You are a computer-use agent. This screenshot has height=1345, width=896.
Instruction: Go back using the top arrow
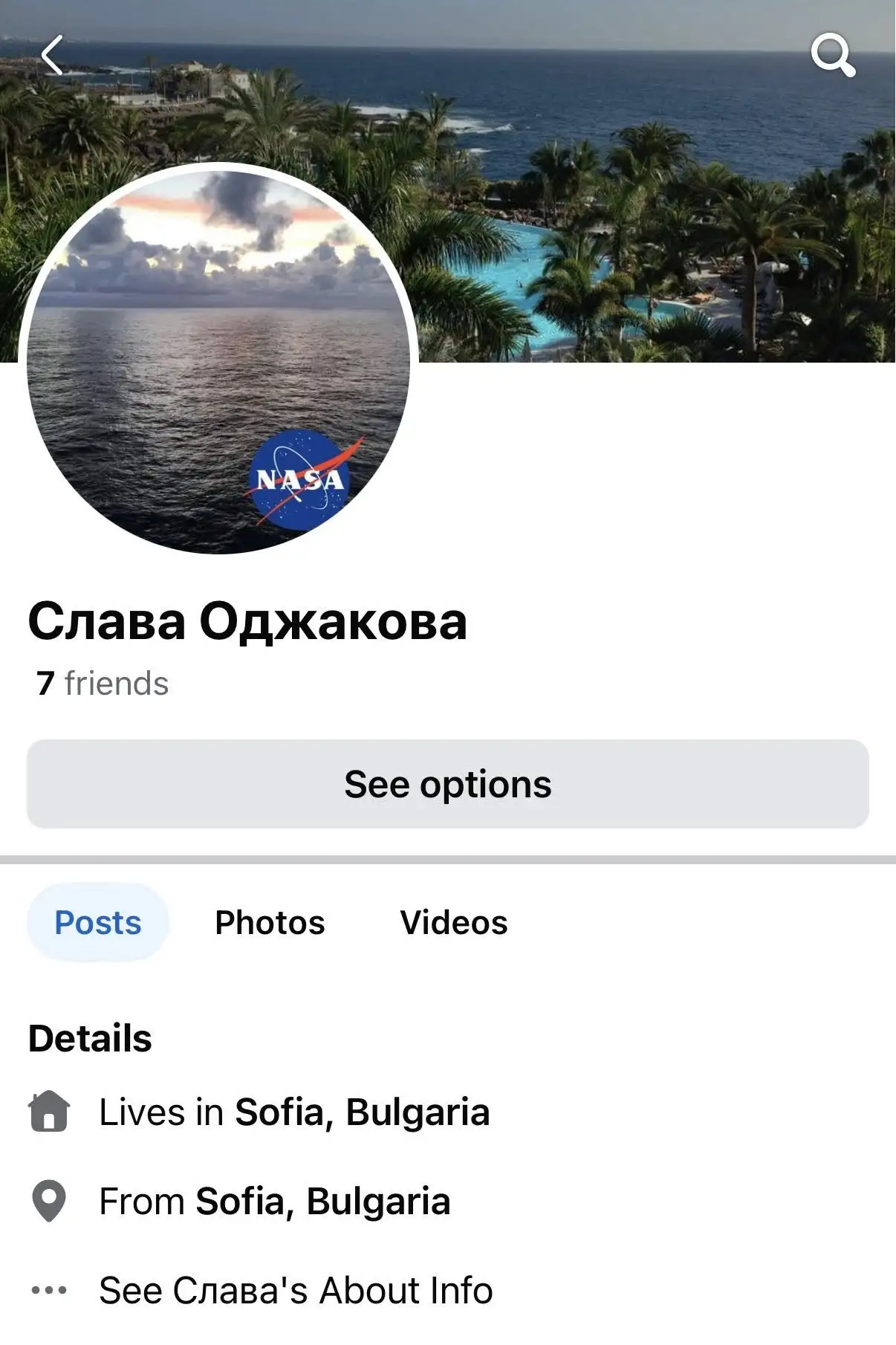(x=52, y=55)
